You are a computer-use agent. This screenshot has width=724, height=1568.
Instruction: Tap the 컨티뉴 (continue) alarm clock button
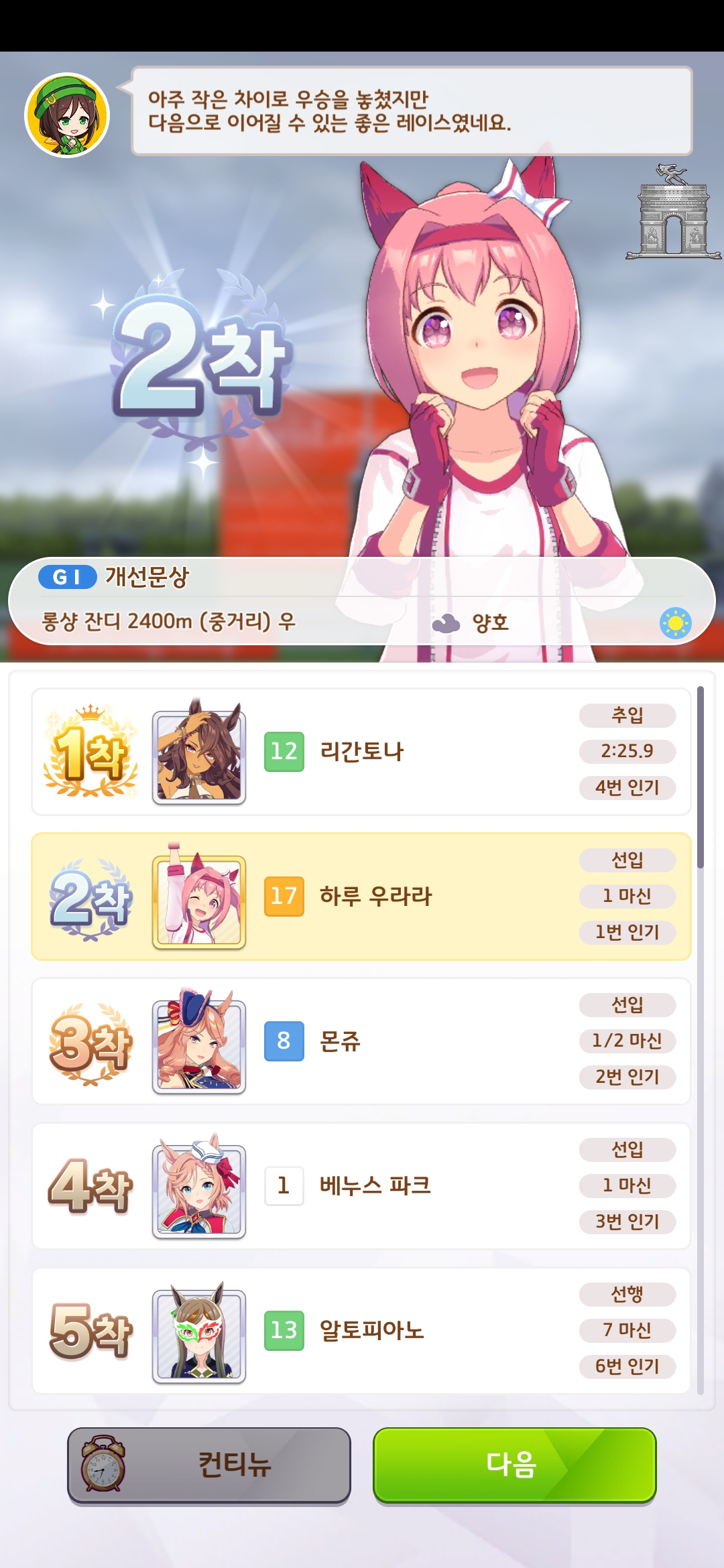tap(209, 1465)
